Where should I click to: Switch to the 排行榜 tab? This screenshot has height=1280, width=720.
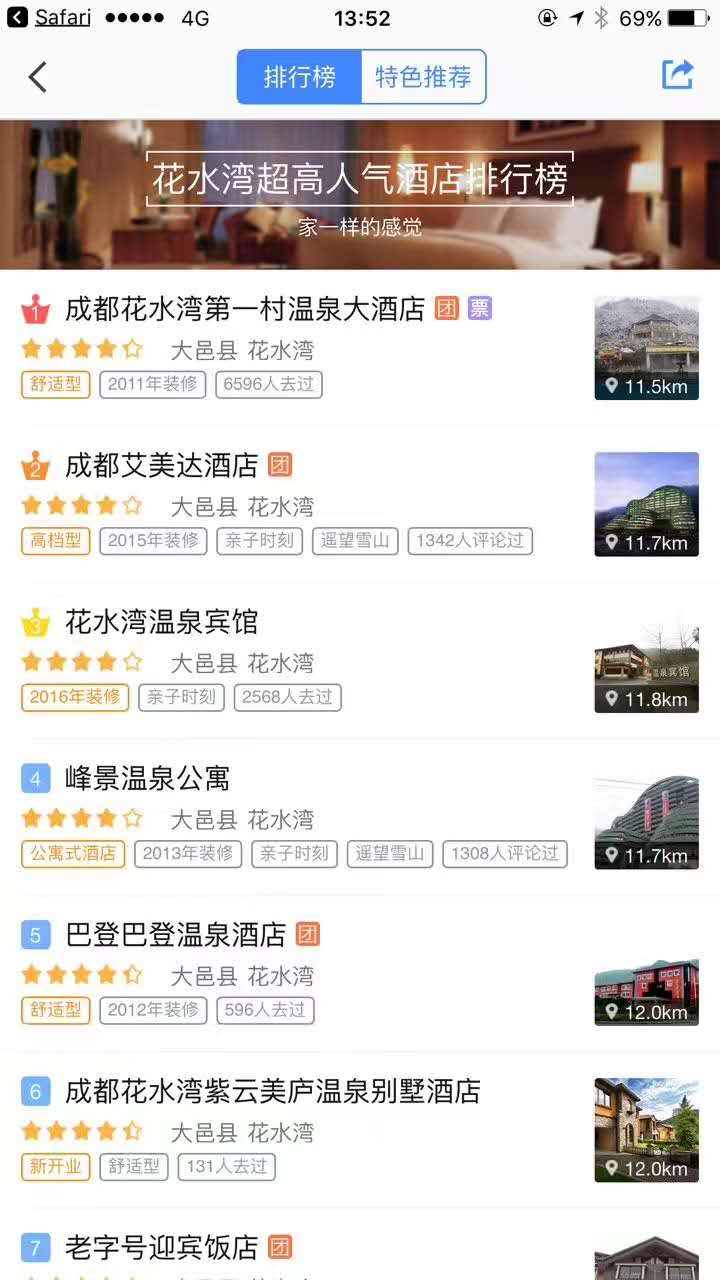299,77
